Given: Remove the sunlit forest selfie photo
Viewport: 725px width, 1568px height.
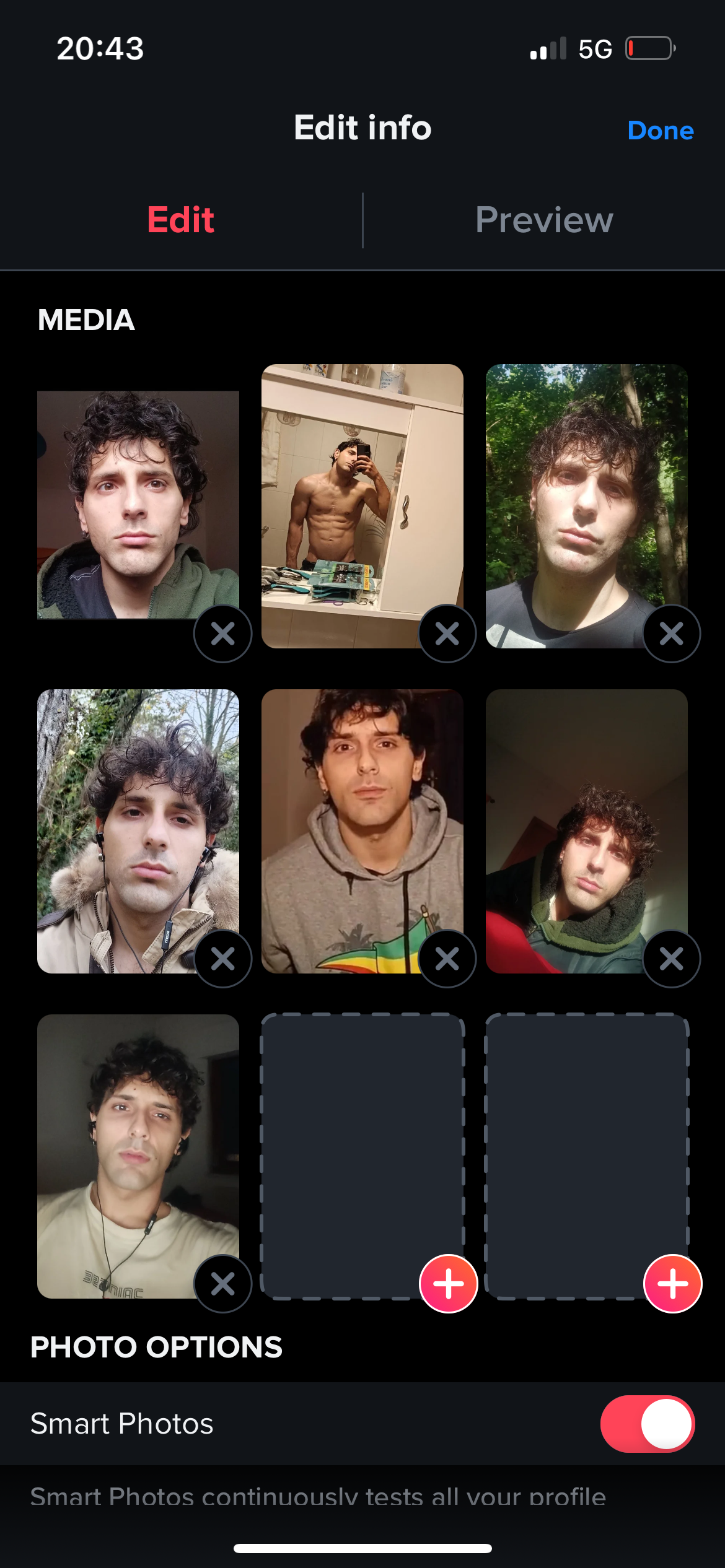Looking at the screenshot, I should point(671,634).
